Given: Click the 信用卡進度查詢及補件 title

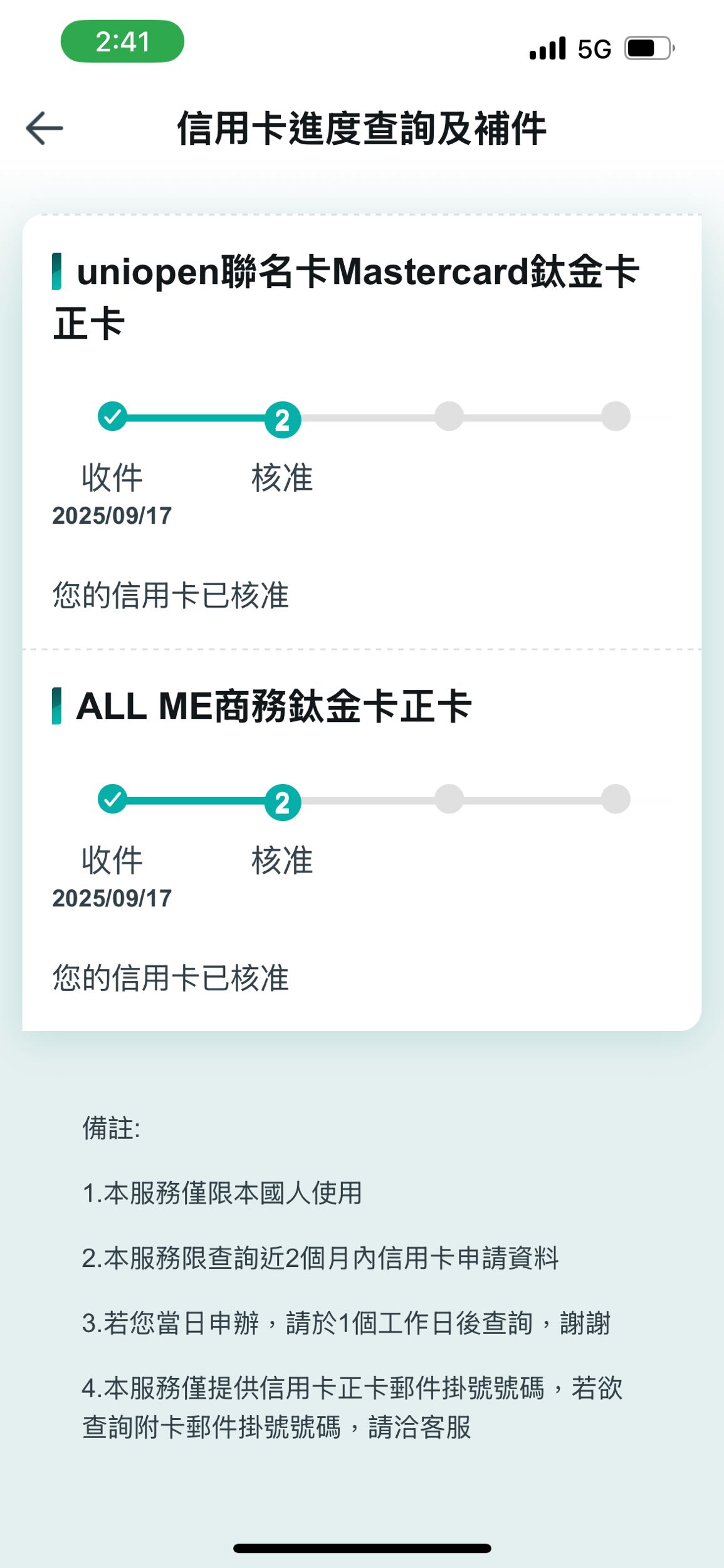Looking at the screenshot, I should click(362, 128).
